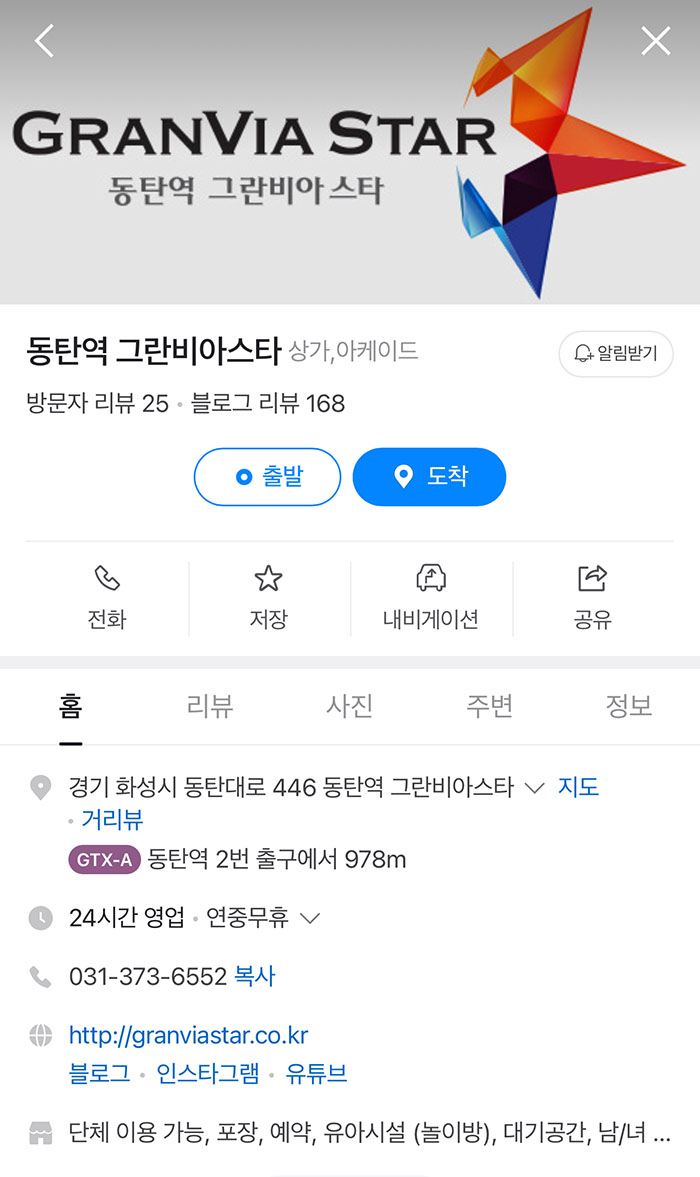Expand the address details chevron
The width and height of the screenshot is (700, 1177).
point(535,788)
